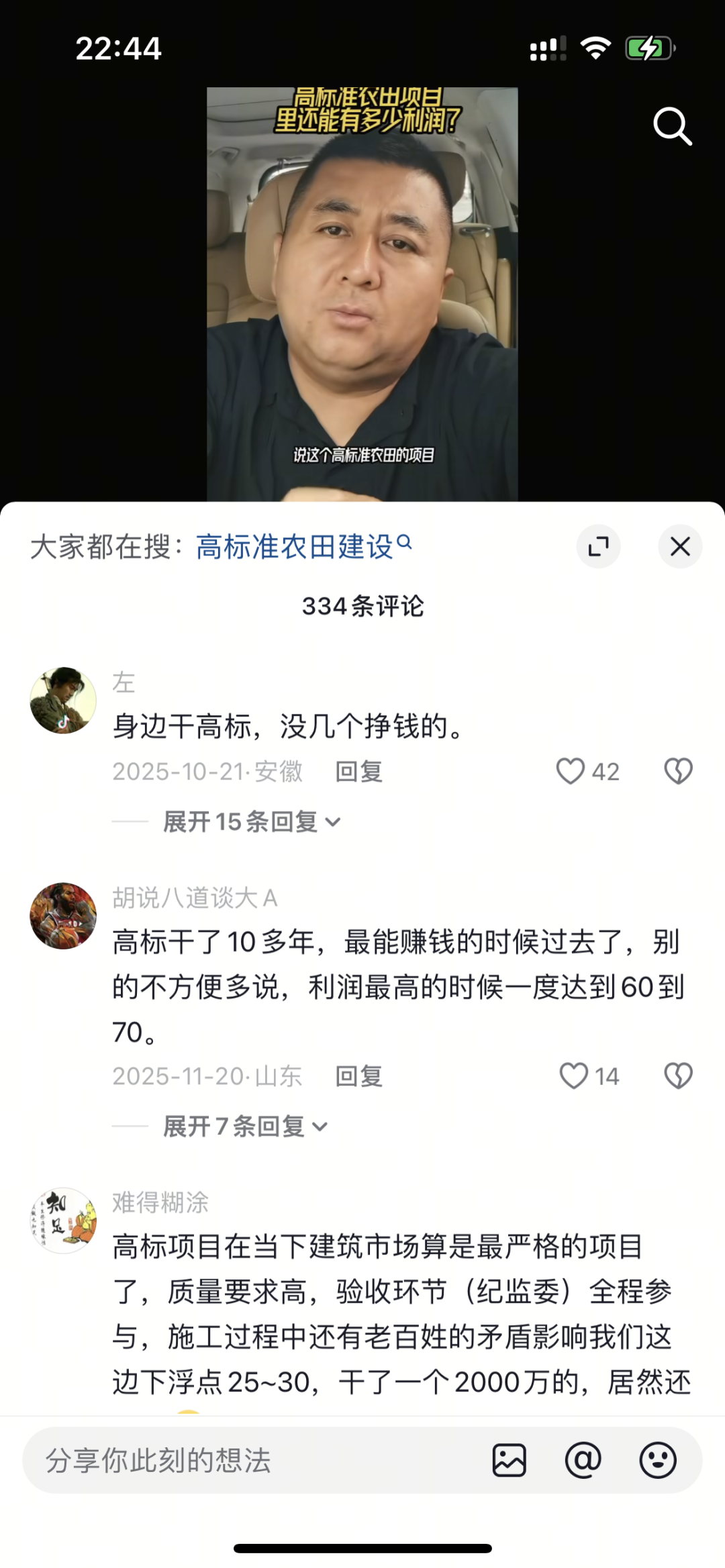The width and height of the screenshot is (725, 1568).
Task: Reply to 左's comment
Action: pos(358,772)
